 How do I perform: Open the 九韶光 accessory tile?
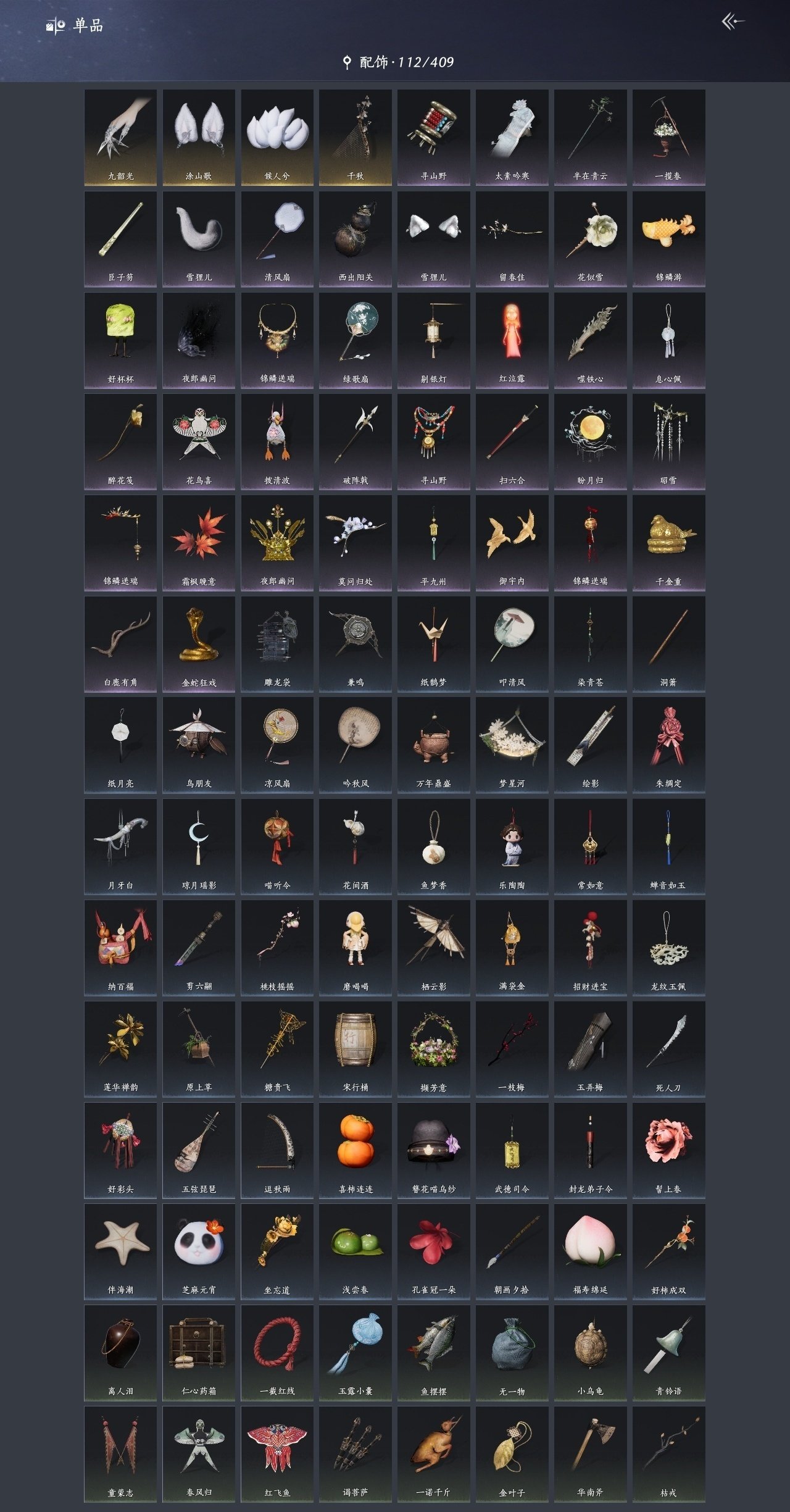point(120,137)
